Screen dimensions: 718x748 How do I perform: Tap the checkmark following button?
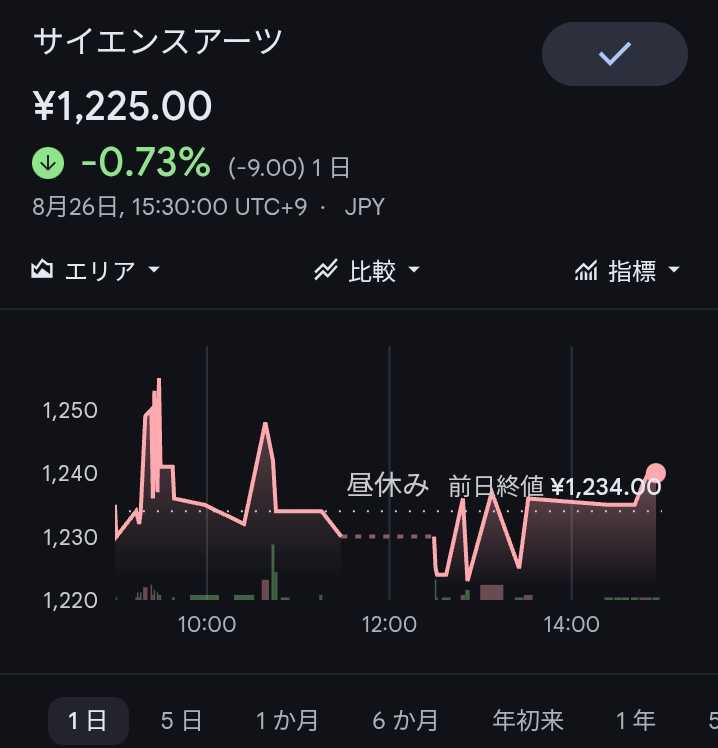pyautogui.click(x=614, y=54)
